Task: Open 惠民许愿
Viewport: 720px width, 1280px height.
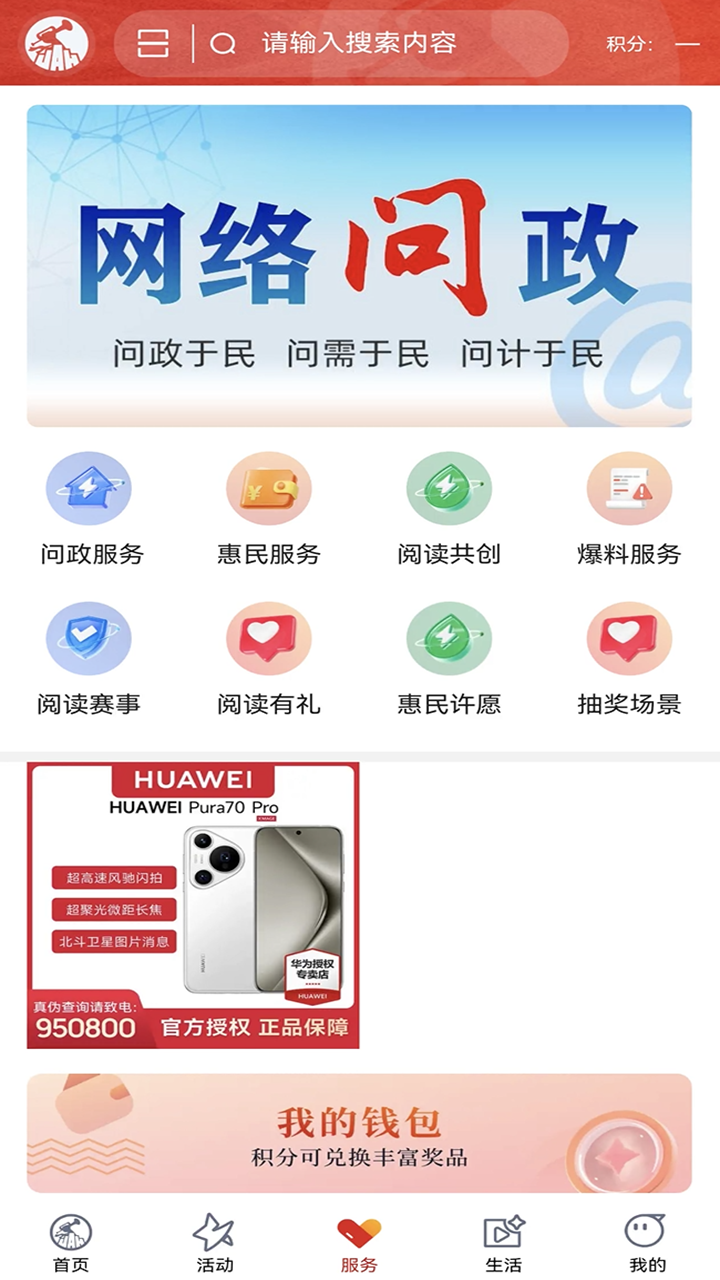Action: coord(449,658)
